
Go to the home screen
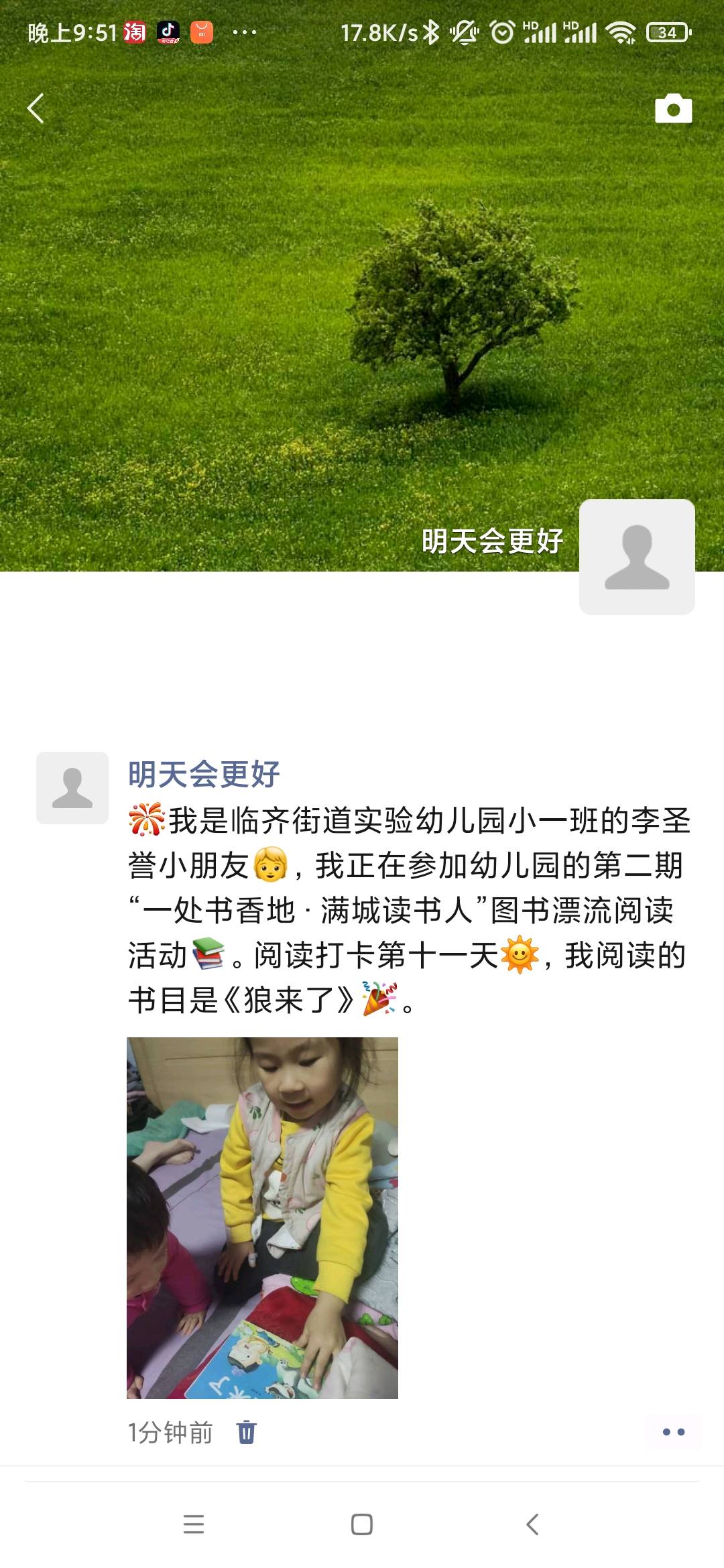[362, 1524]
